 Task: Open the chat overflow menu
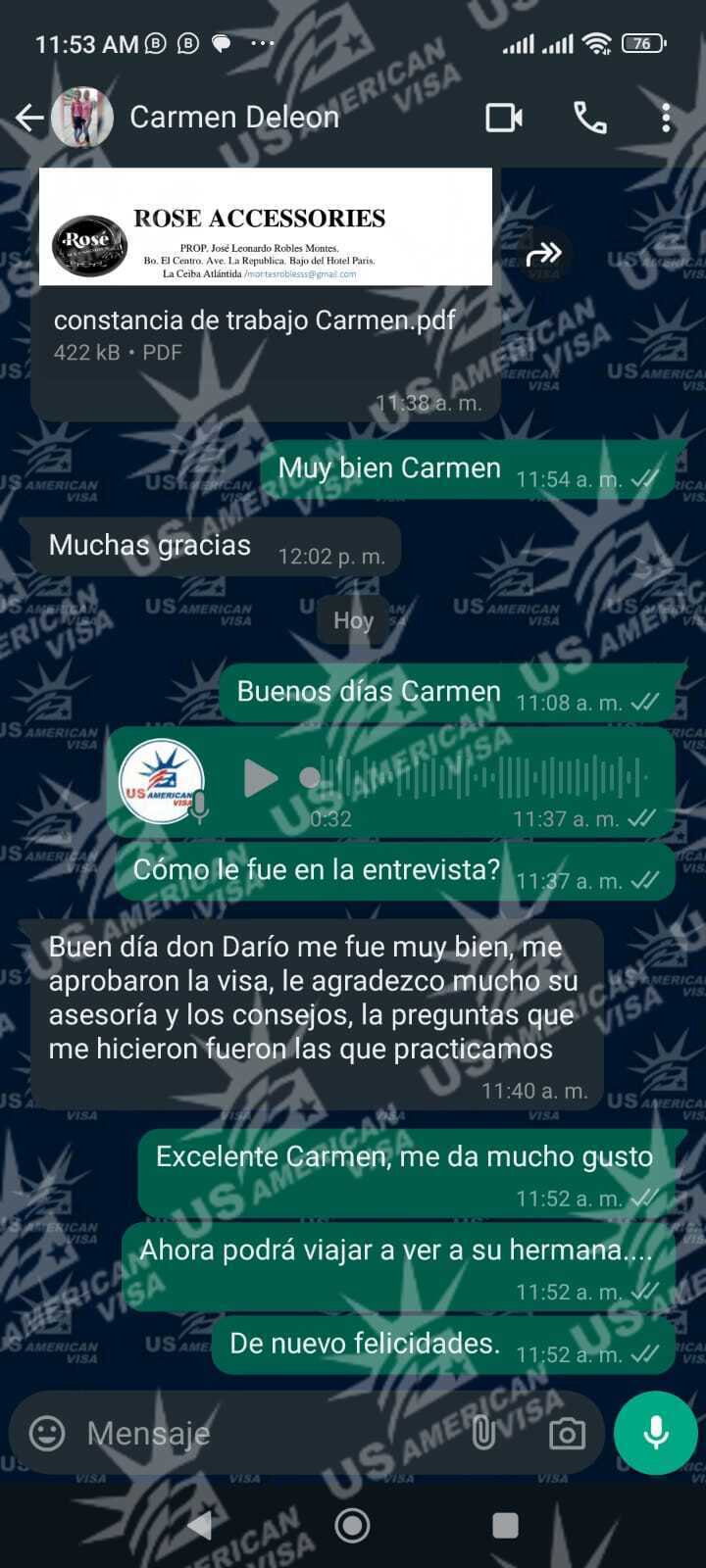[x=666, y=118]
